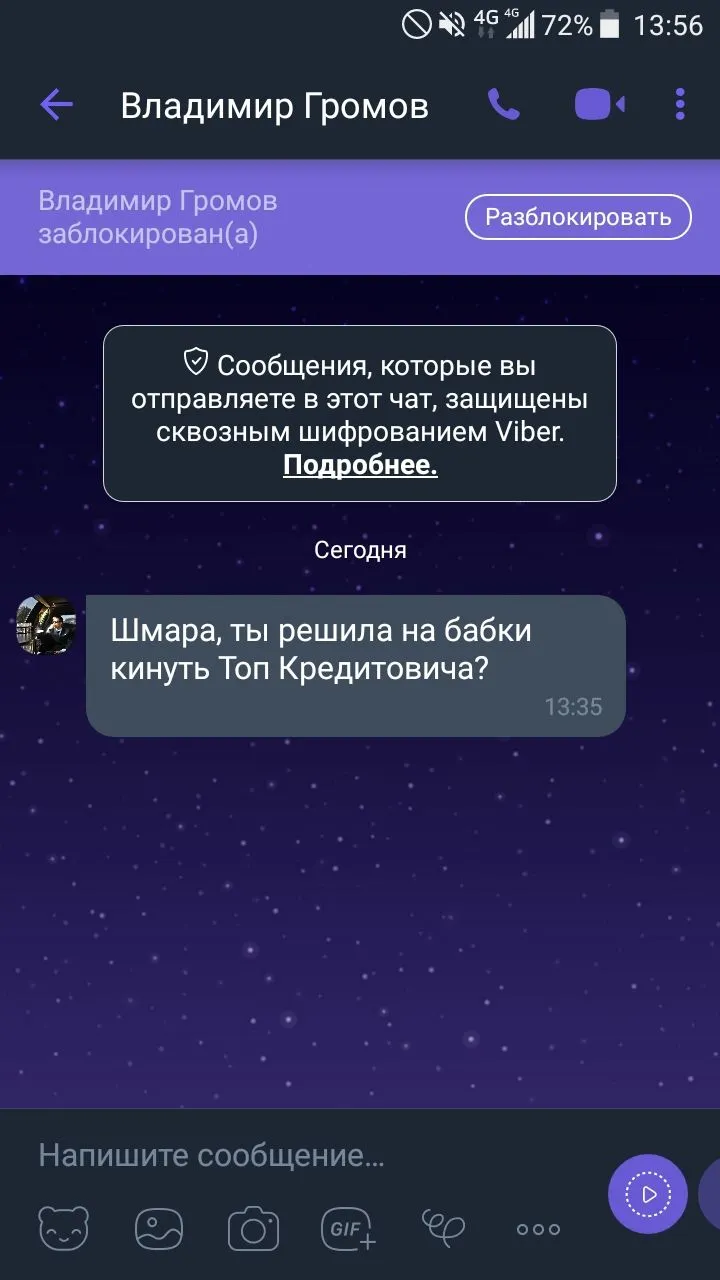Open the Подробнее link about encryption
This screenshot has height=1280, width=720.
(x=360, y=465)
